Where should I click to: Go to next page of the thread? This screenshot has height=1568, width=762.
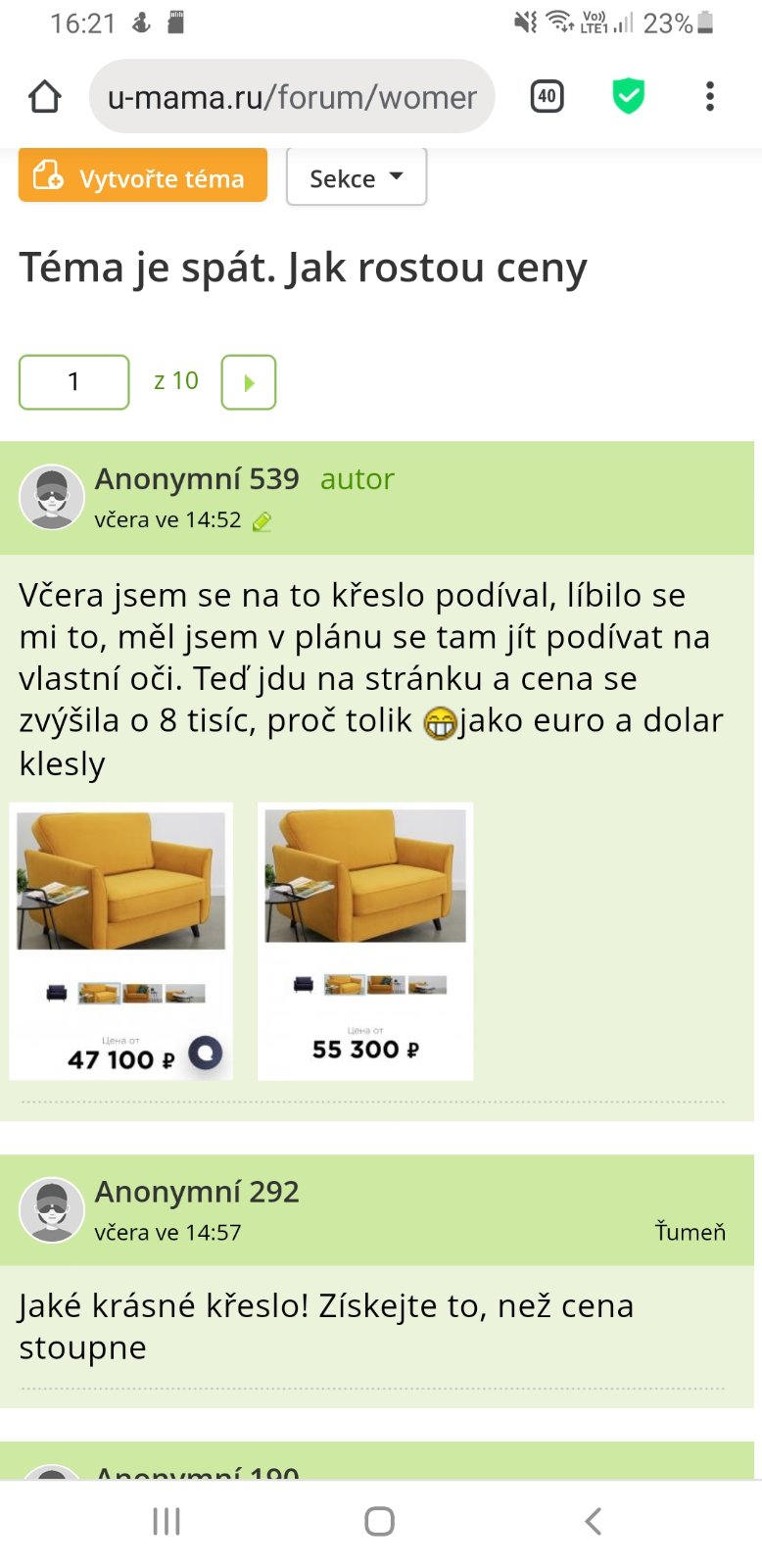click(x=249, y=382)
